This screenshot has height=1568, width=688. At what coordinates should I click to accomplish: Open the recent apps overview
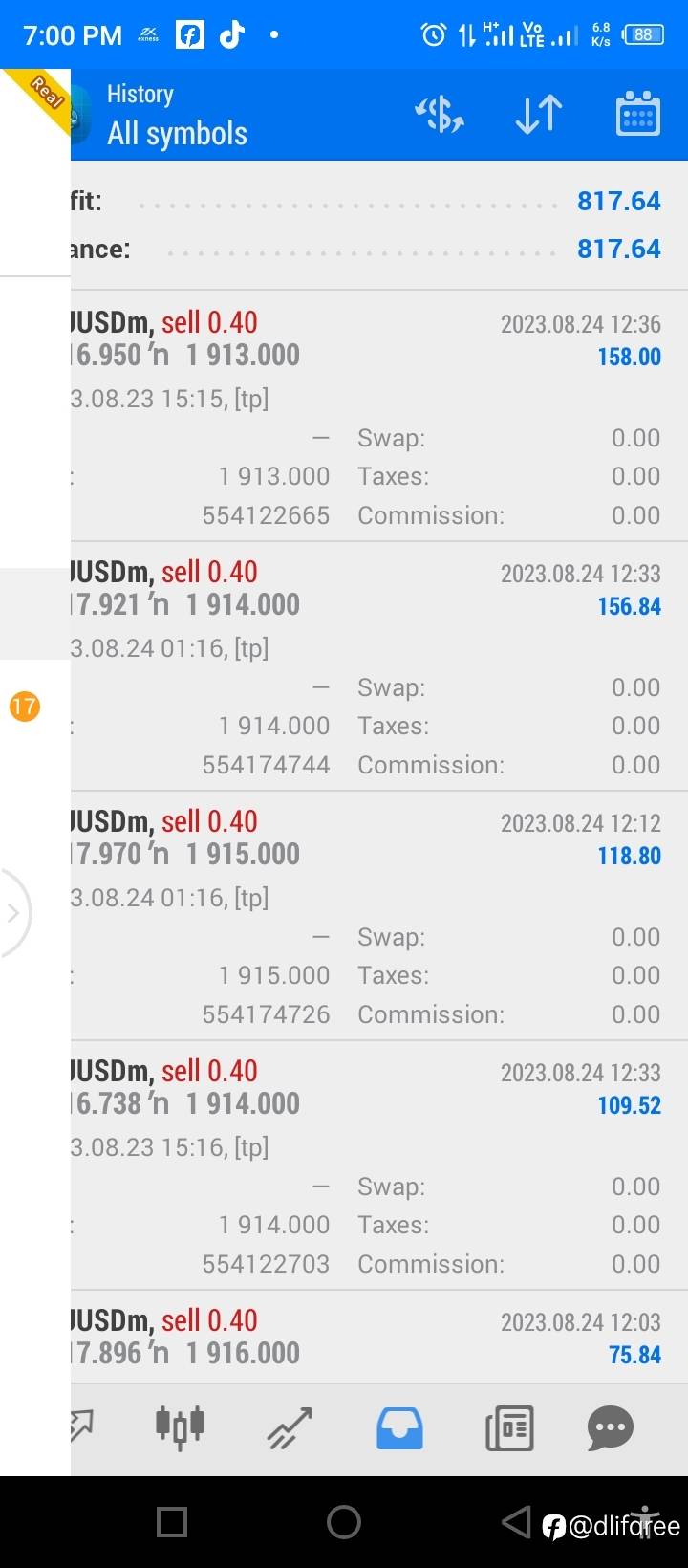172,1521
